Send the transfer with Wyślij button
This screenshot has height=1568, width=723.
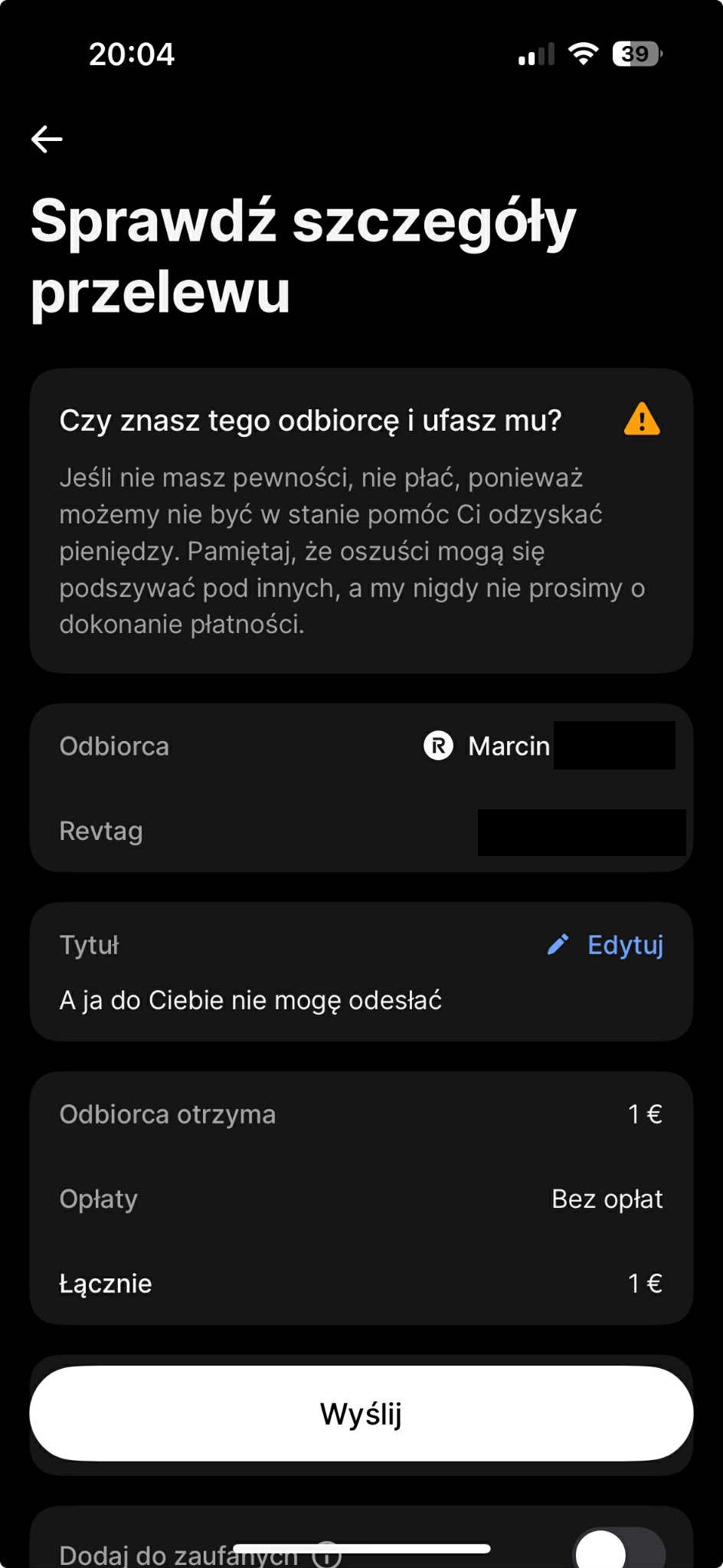pyautogui.click(x=361, y=1413)
